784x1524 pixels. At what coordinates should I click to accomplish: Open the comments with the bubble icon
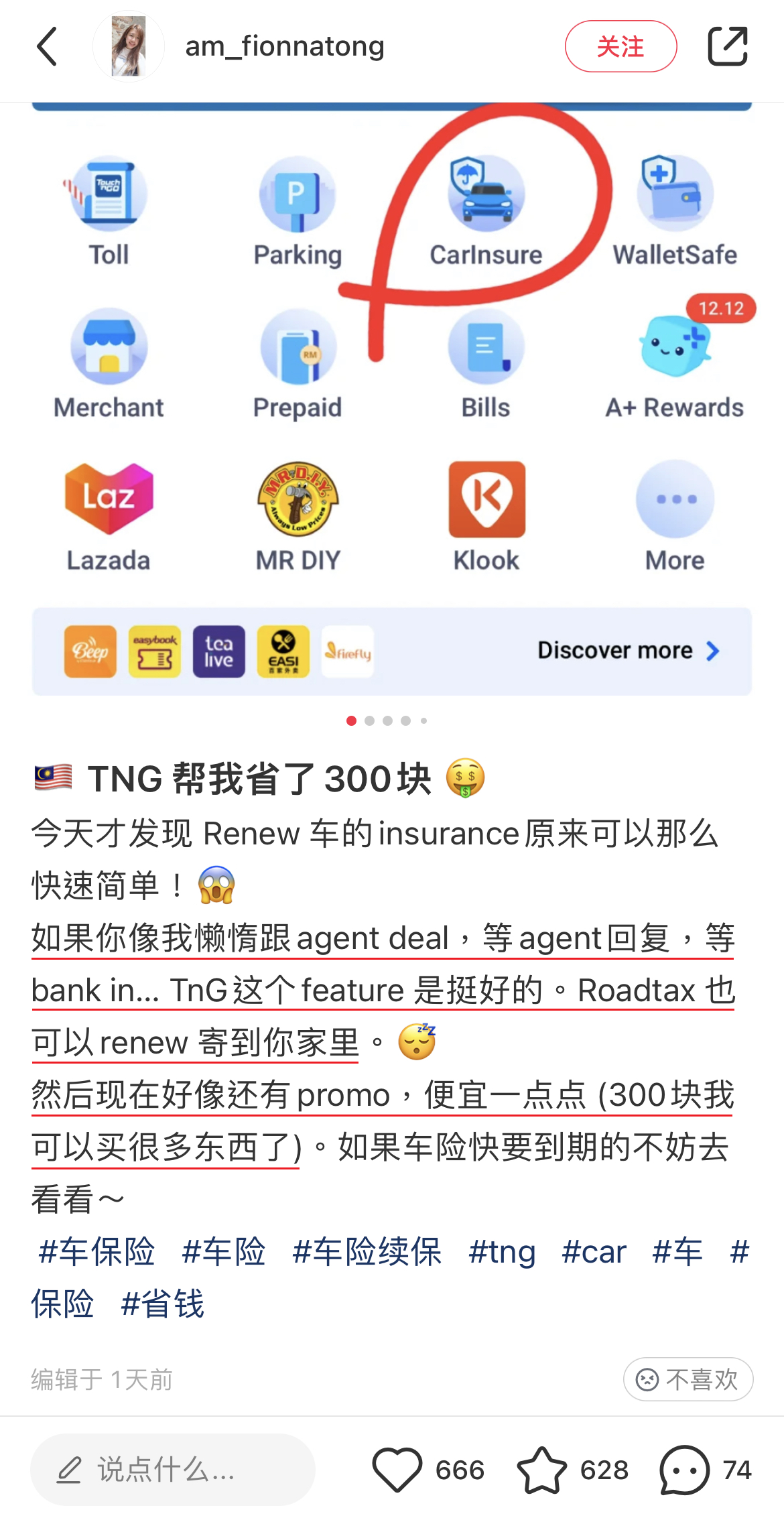(684, 1470)
